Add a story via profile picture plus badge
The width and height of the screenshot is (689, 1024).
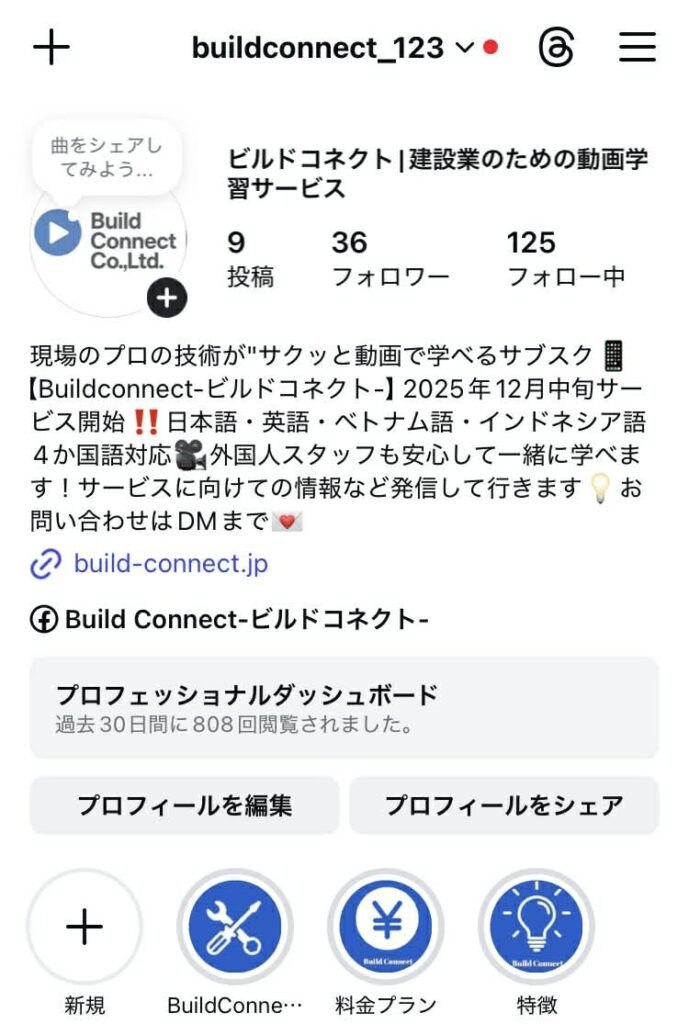(167, 298)
